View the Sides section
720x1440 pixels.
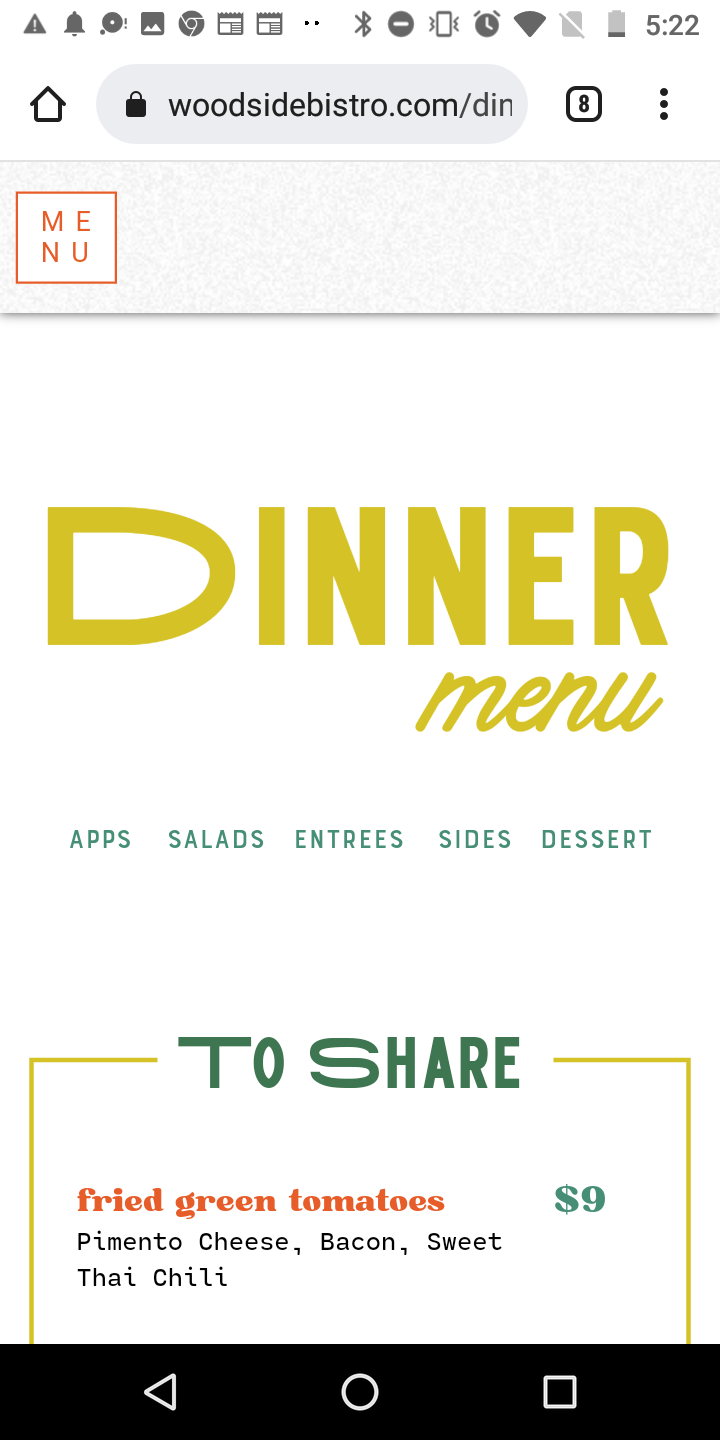click(475, 839)
